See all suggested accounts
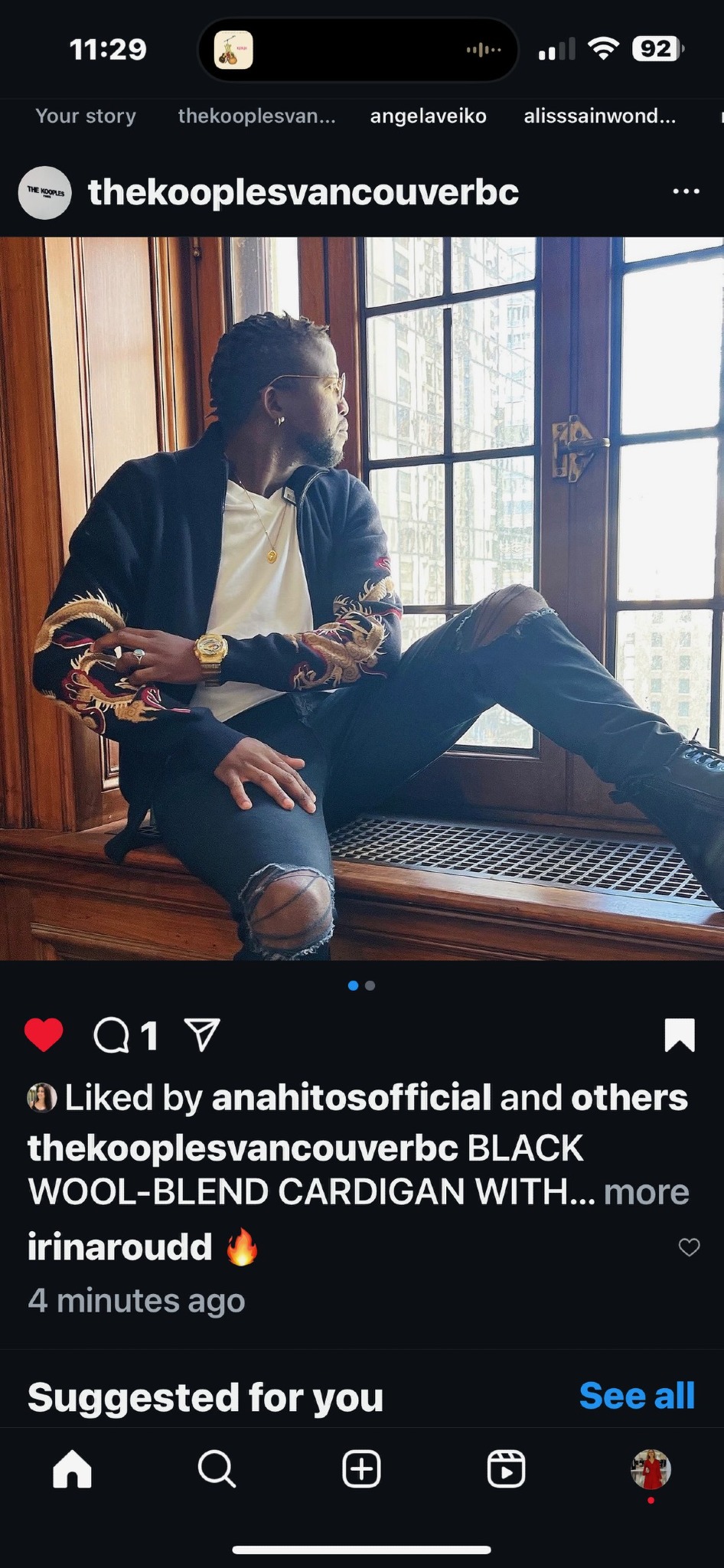Image resolution: width=724 pixels, height=1568 pixels. [637, 1396]
